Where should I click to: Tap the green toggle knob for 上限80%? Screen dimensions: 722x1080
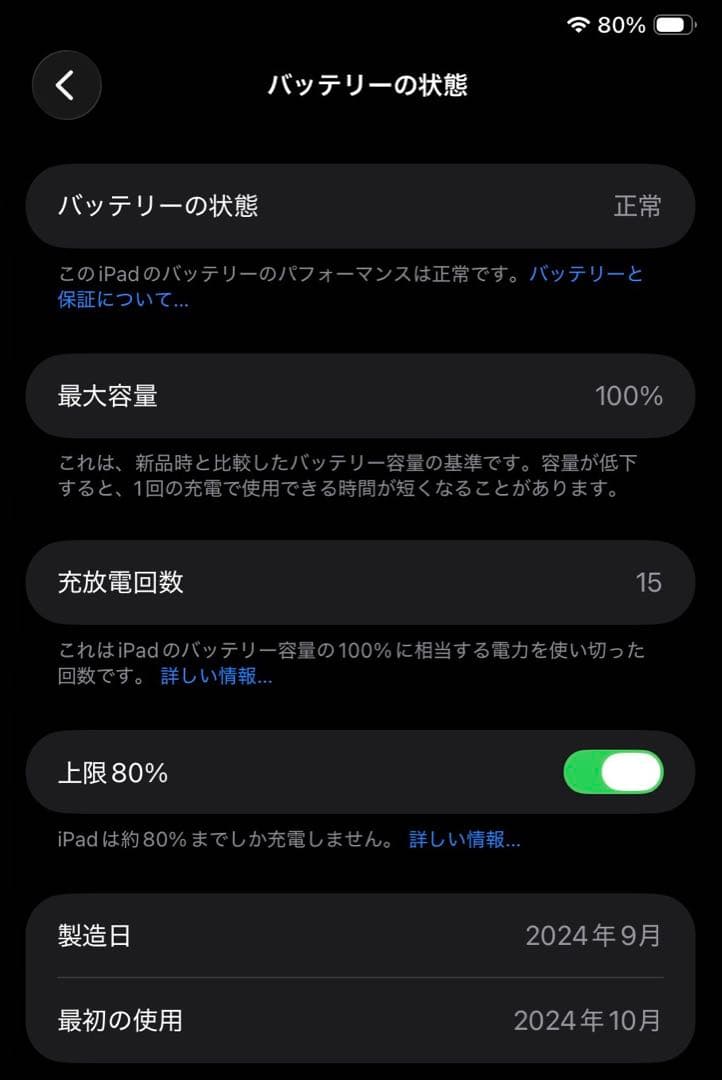[634, 771]
